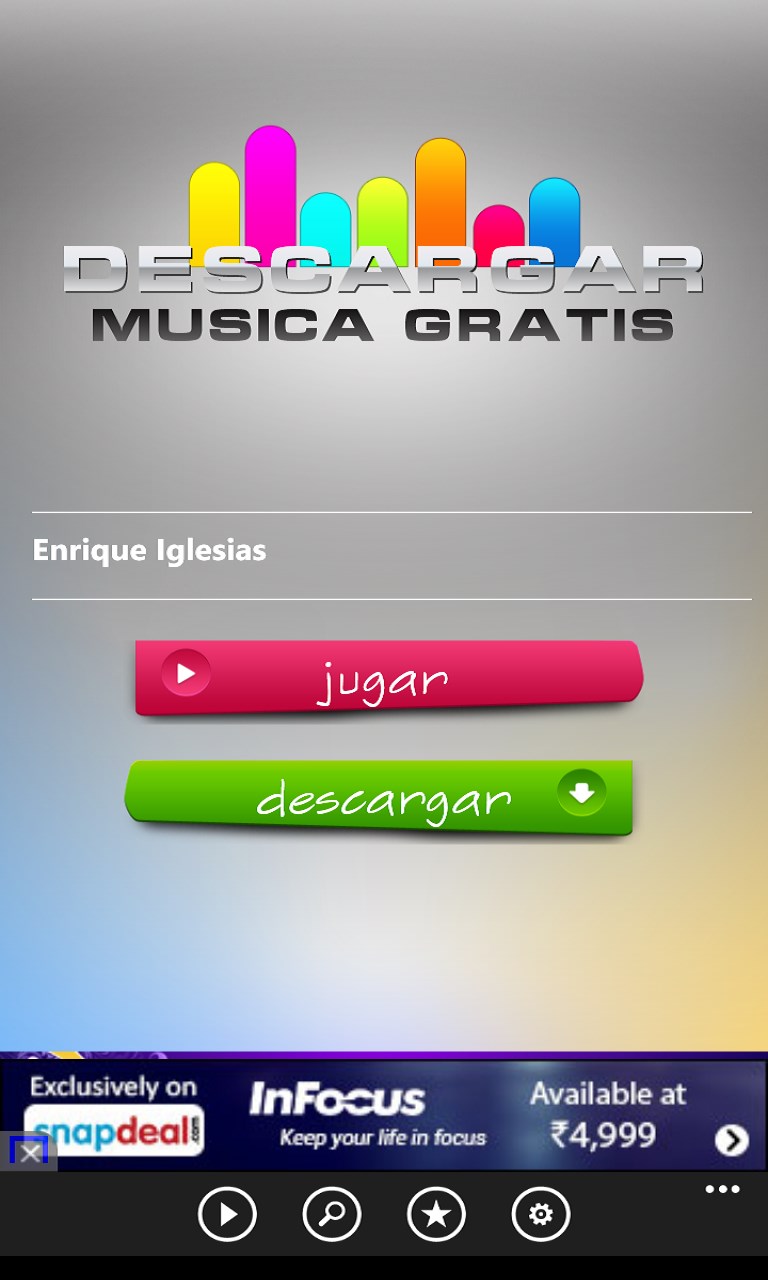Open the search magnifier icon
This screenshot has height=1280, width=768.
coord(332,1215)
